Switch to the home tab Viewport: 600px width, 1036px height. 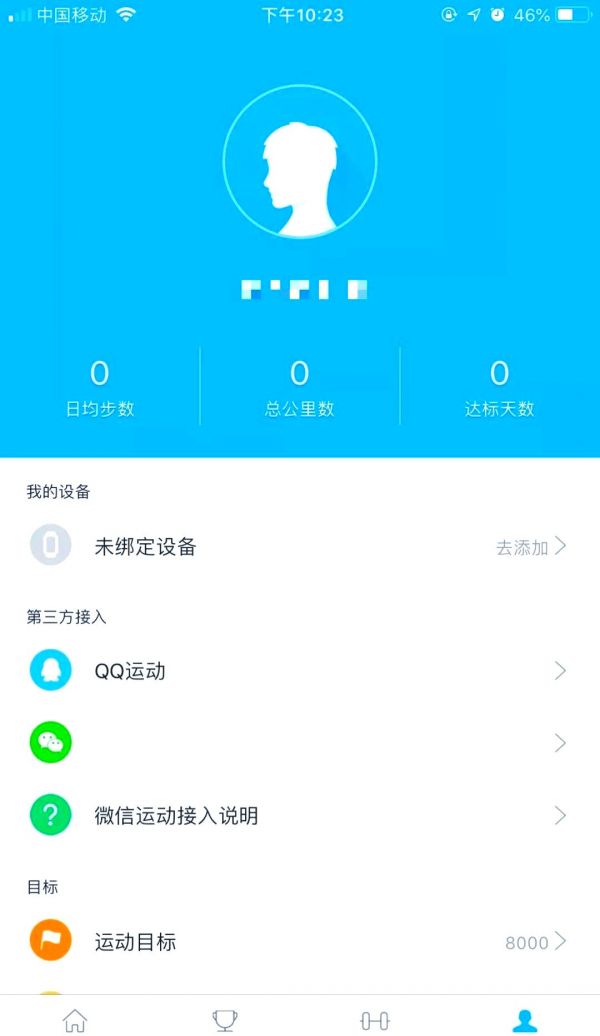75,1019
